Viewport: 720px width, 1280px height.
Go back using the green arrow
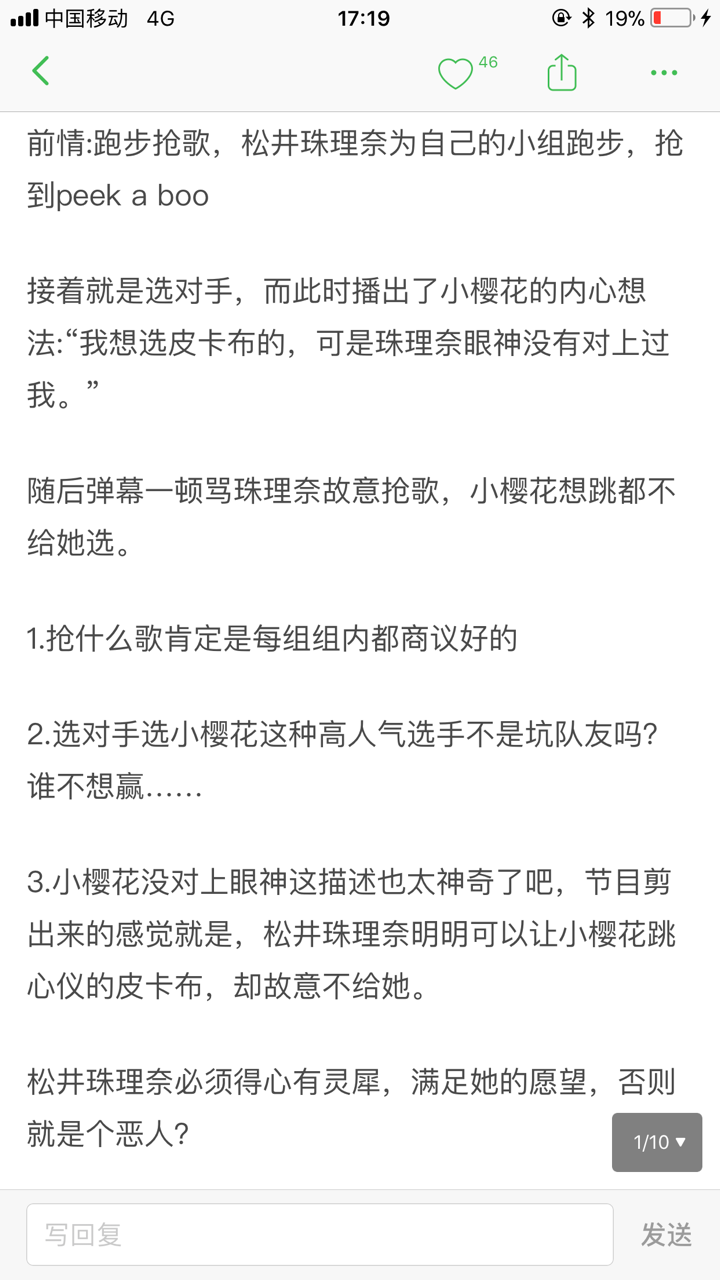coord(41,72)
